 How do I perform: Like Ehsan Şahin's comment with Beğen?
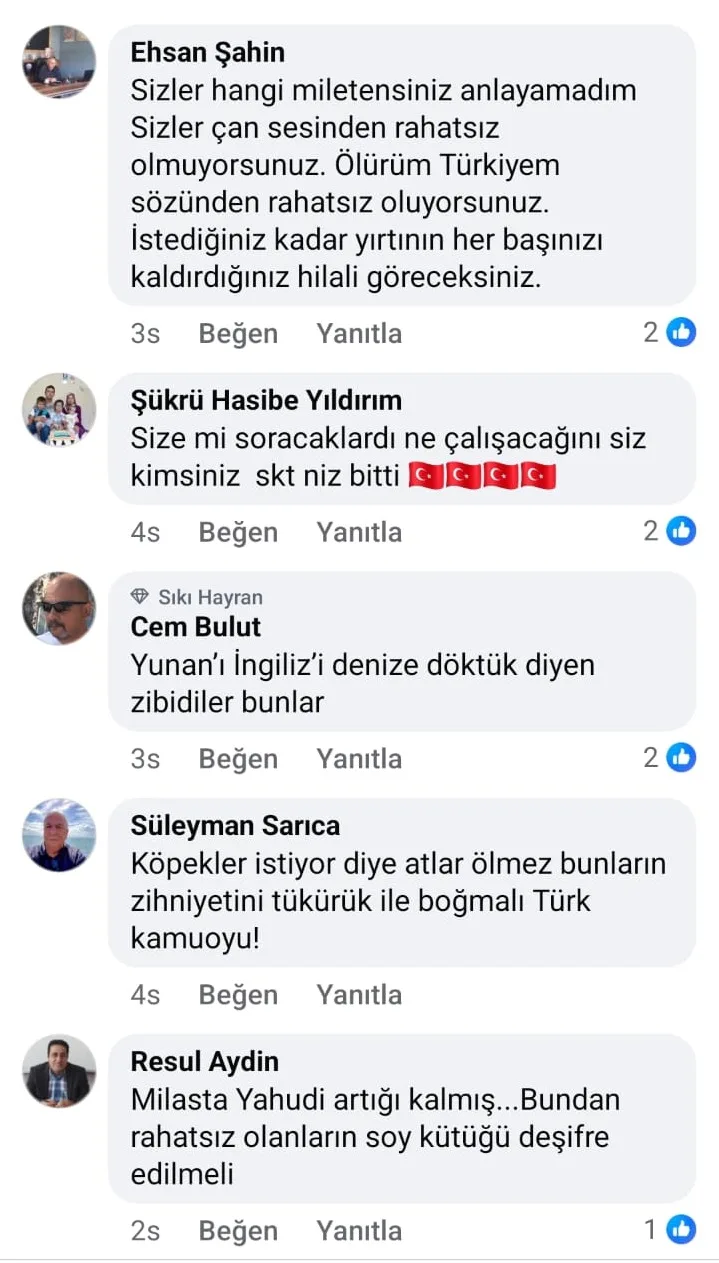(237, 333)
